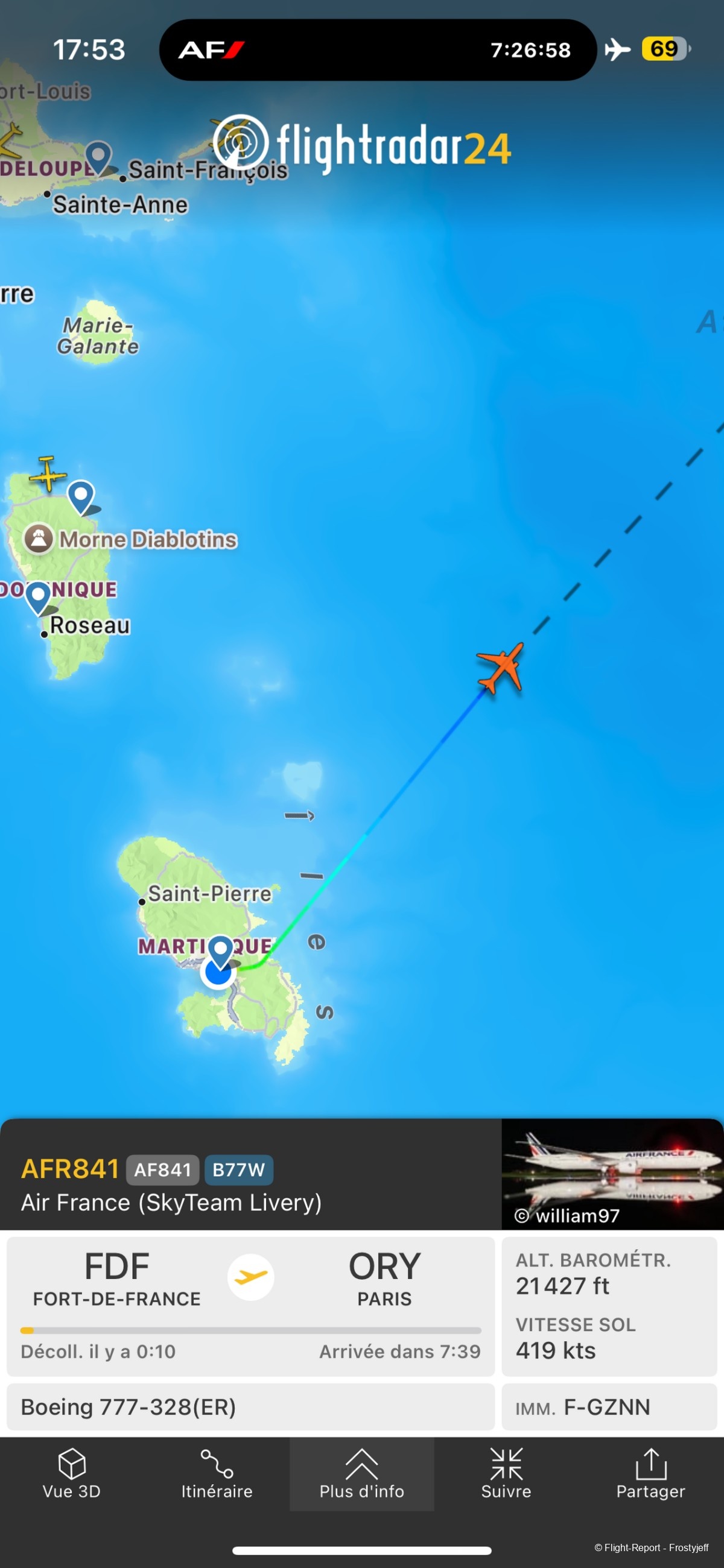Viewport: 724px width, 1568px height.
Task: Open the Vue 3D view
Action: 72,1473
